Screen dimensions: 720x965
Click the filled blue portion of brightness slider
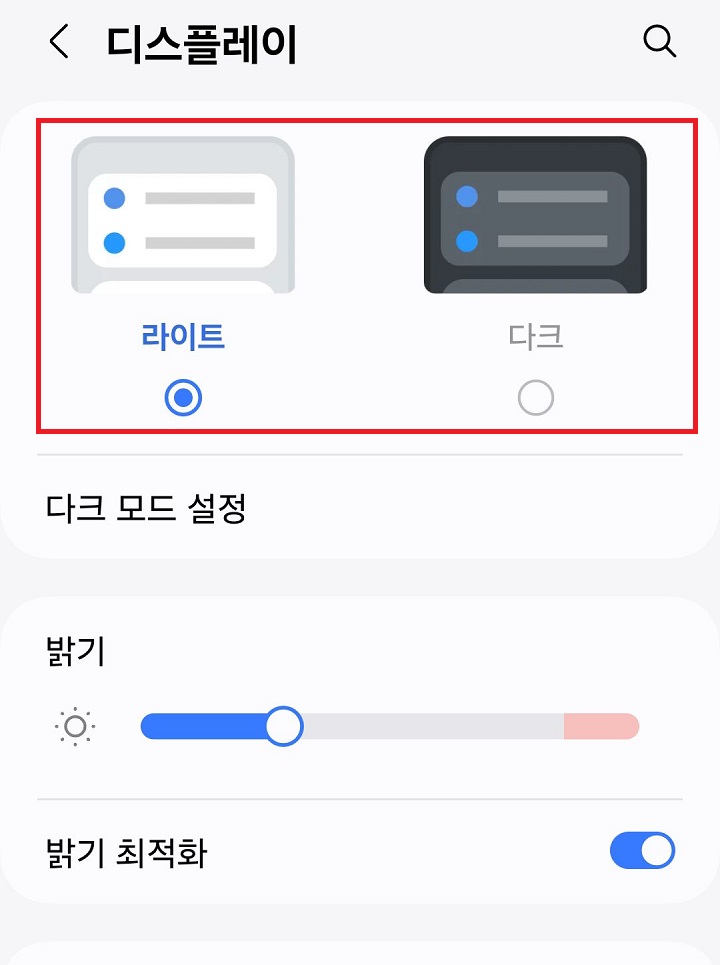[x=200, y=726]
